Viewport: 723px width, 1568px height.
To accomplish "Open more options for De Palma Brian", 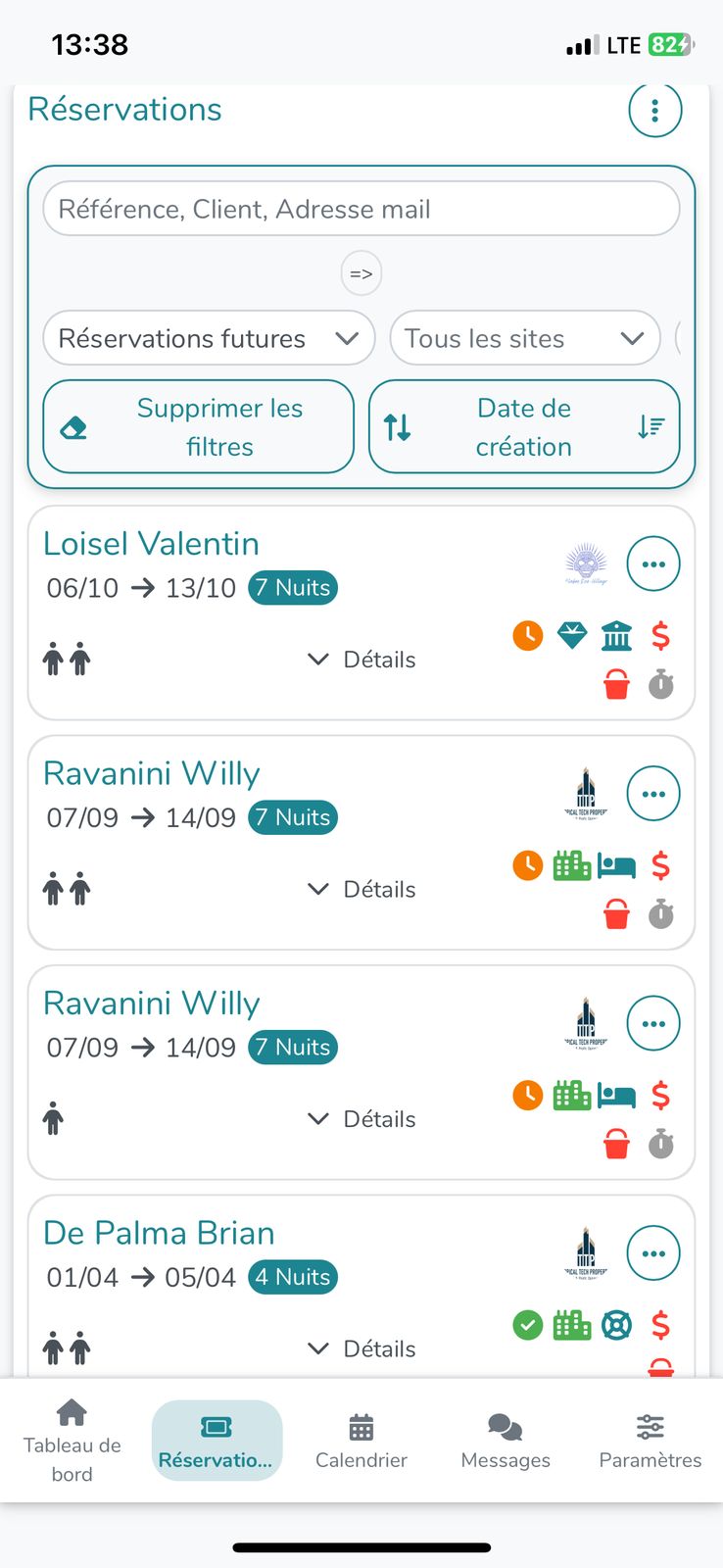I will (x=652, y=1253).
